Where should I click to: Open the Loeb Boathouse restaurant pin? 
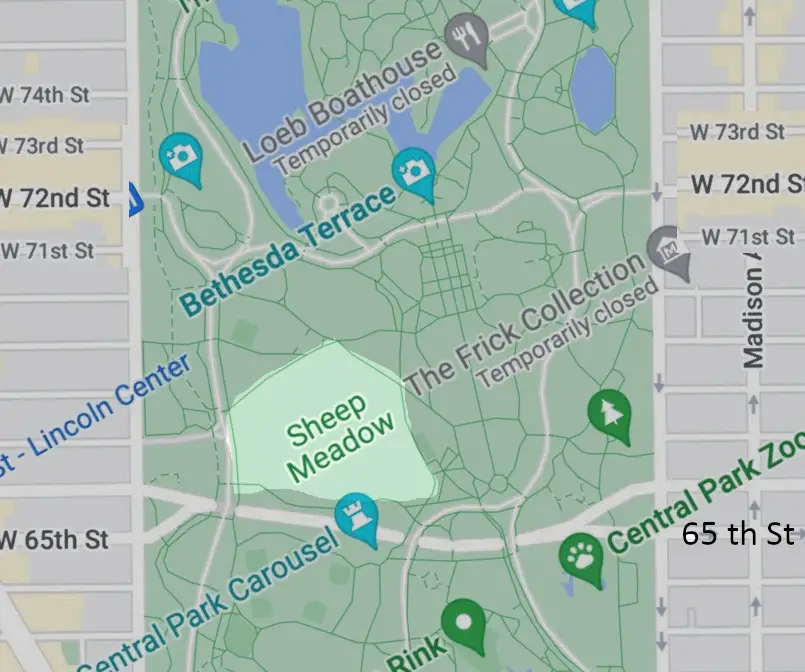467,36
